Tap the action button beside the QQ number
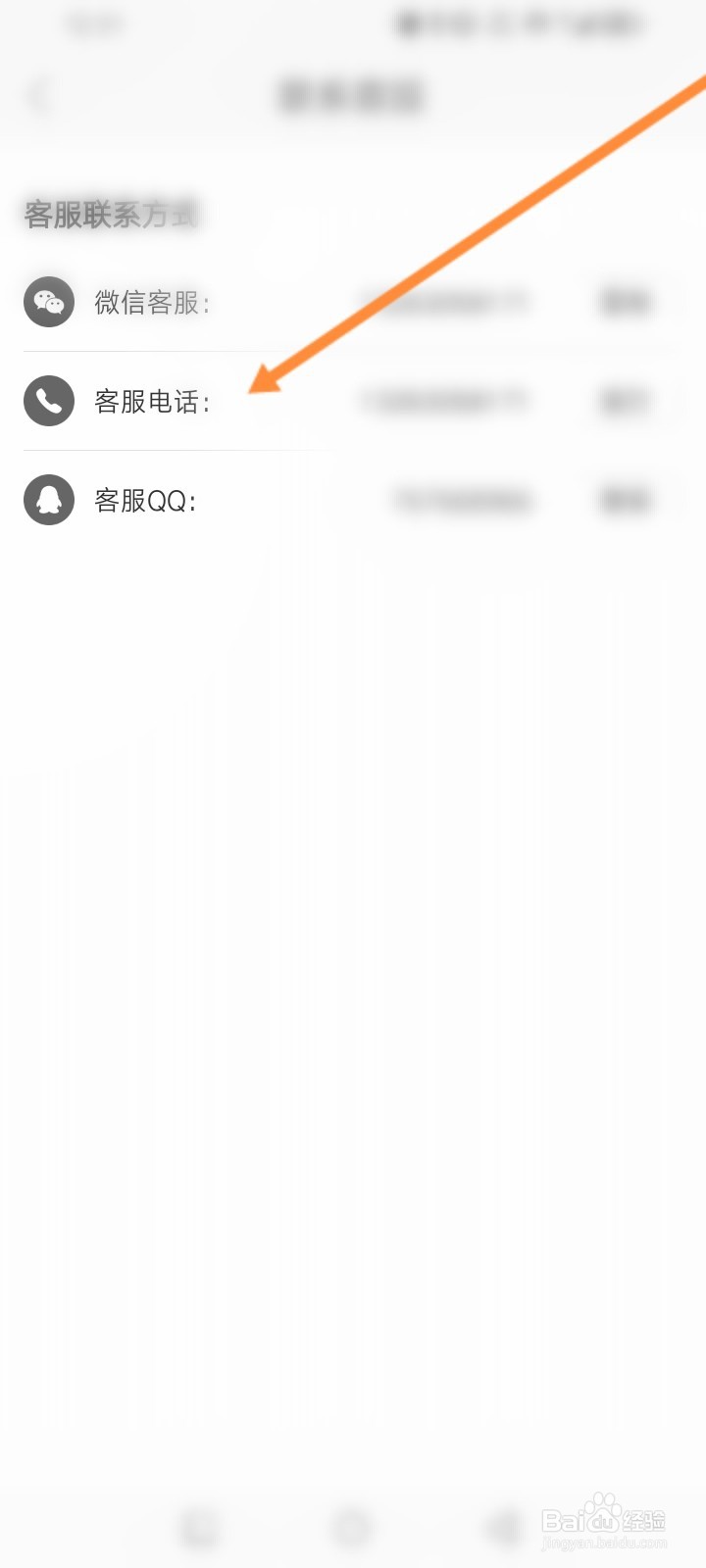706x1568 pixels. (x=624, y=500)
